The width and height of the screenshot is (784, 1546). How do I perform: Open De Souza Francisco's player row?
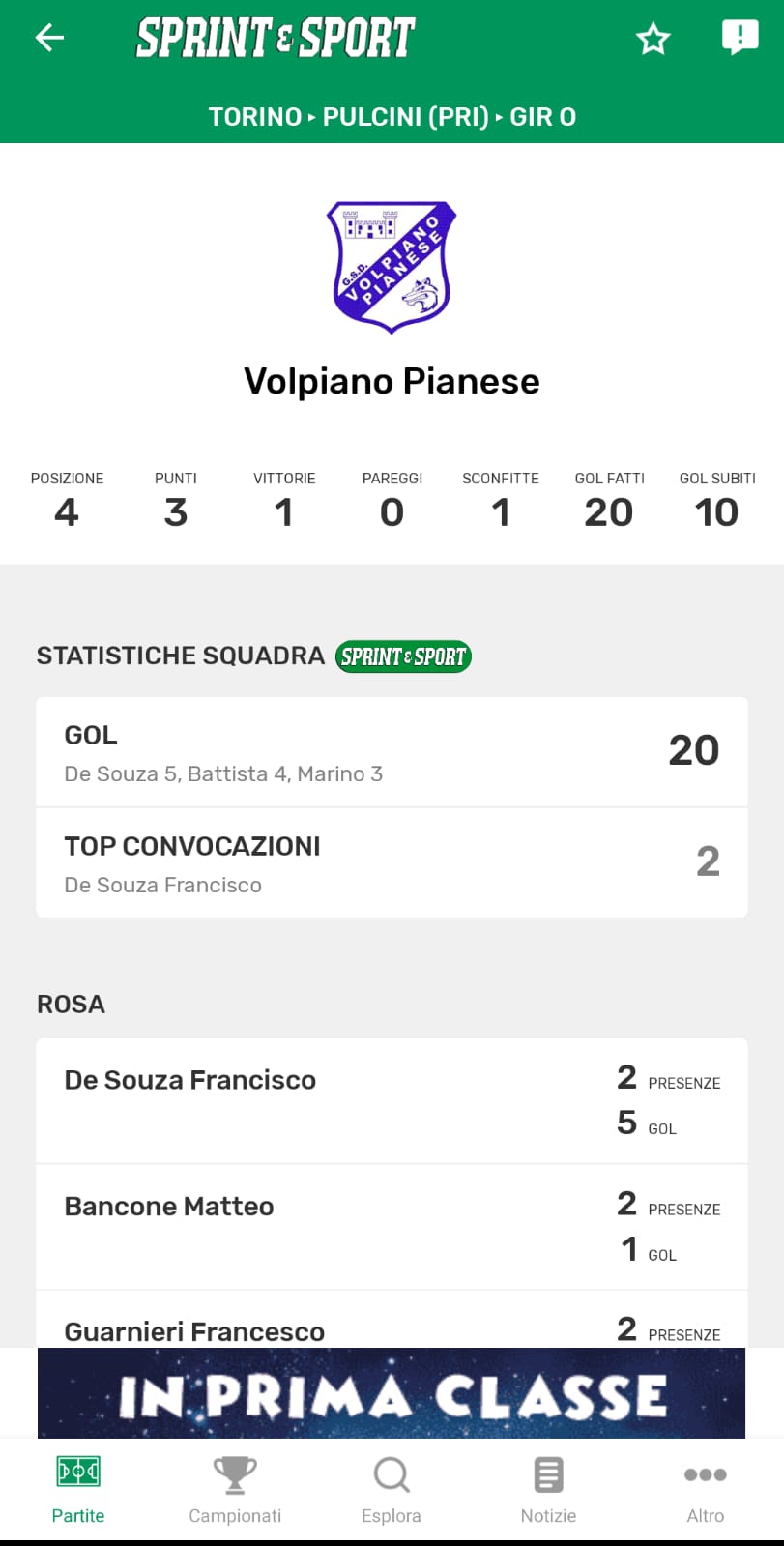click(x=392, y=1100)
